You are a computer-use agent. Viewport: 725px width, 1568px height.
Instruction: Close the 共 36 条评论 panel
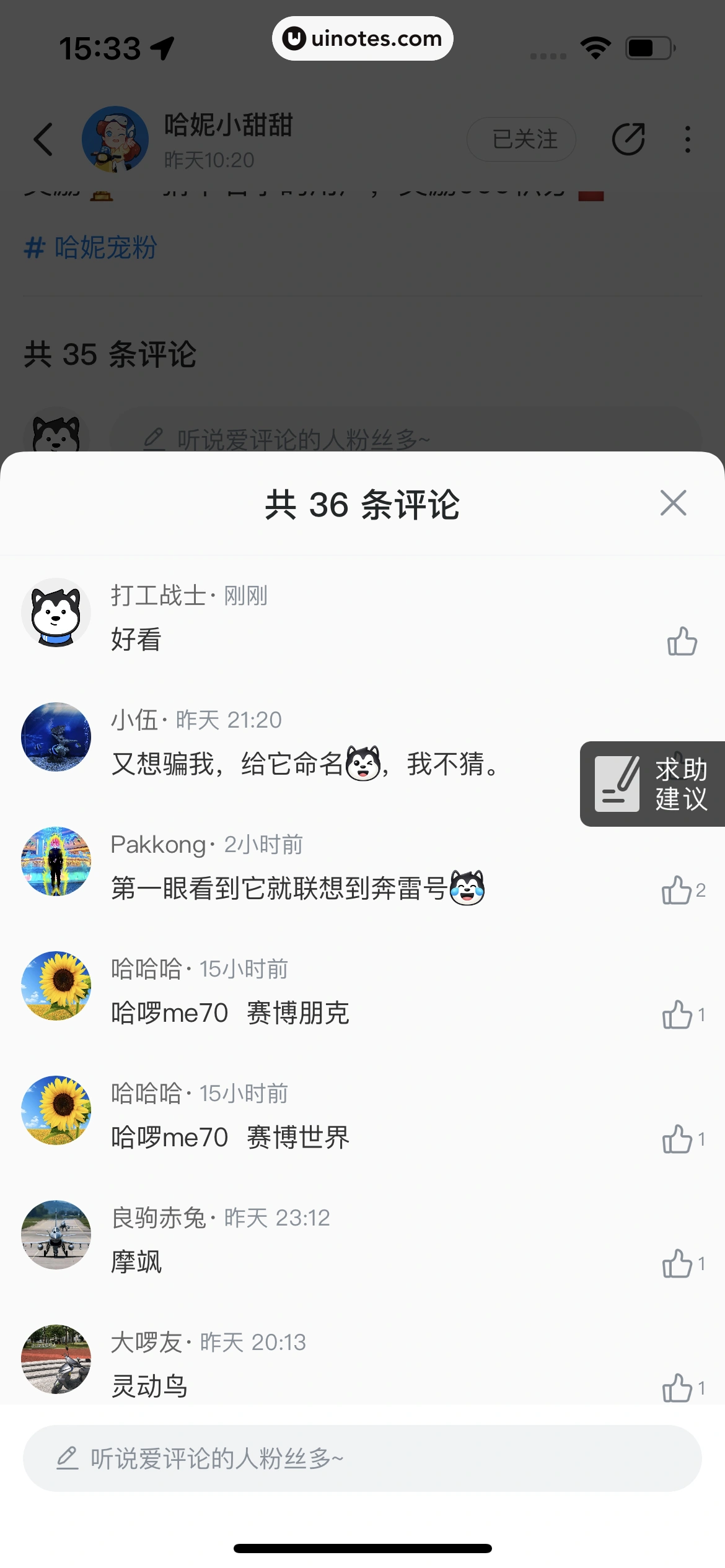[x=673, y=503]
